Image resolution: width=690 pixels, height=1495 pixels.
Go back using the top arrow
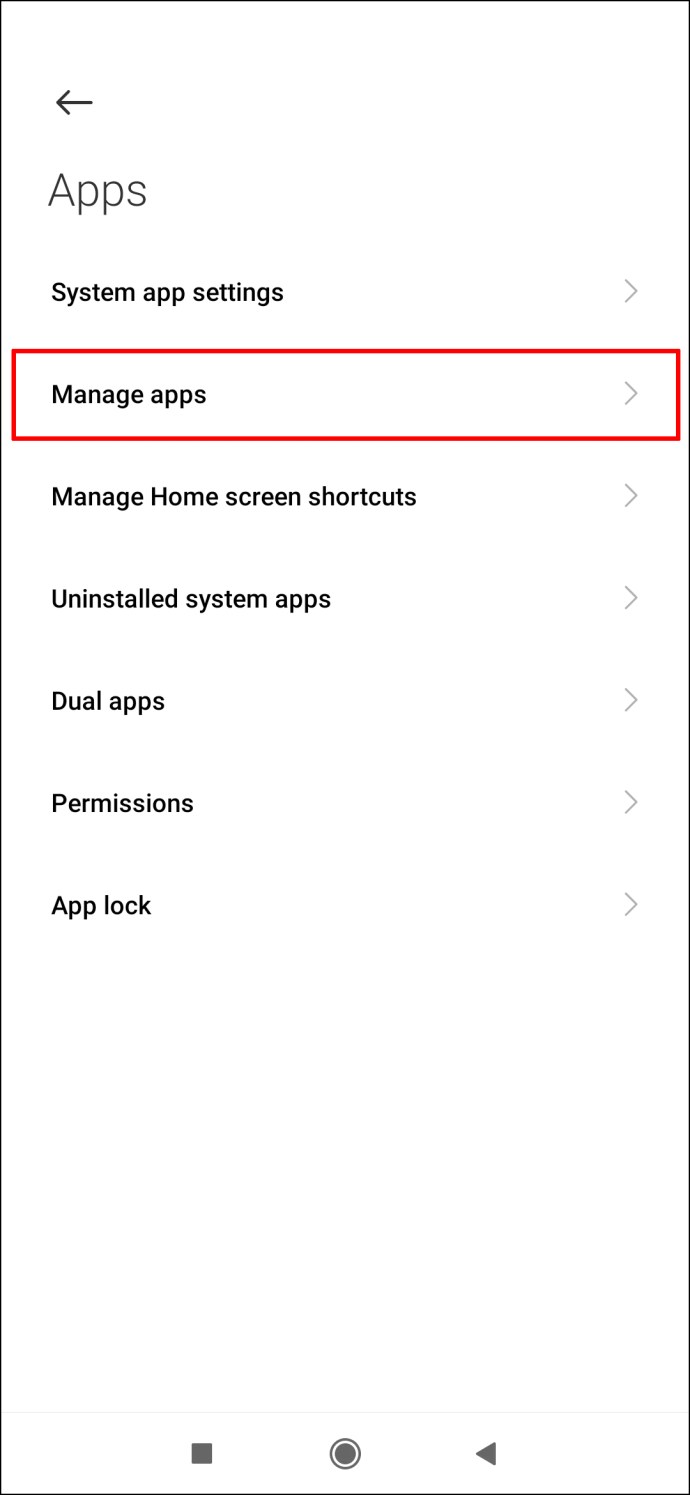74,102
